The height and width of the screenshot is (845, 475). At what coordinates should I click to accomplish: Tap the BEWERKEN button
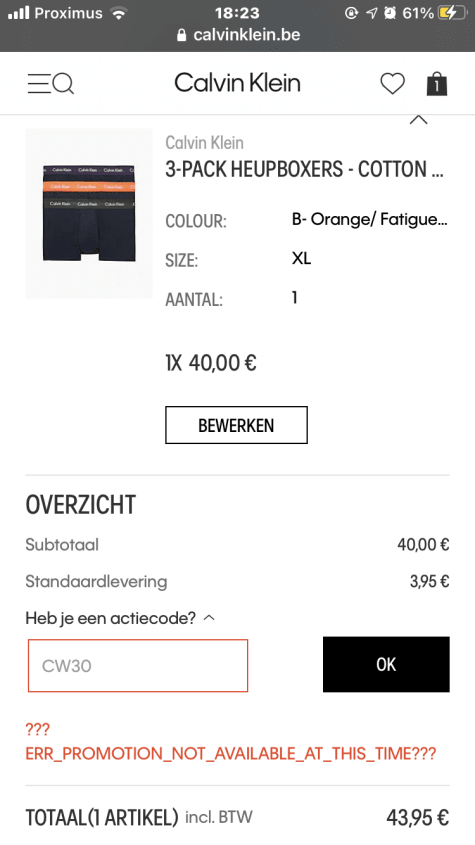(x=236, y=425)
